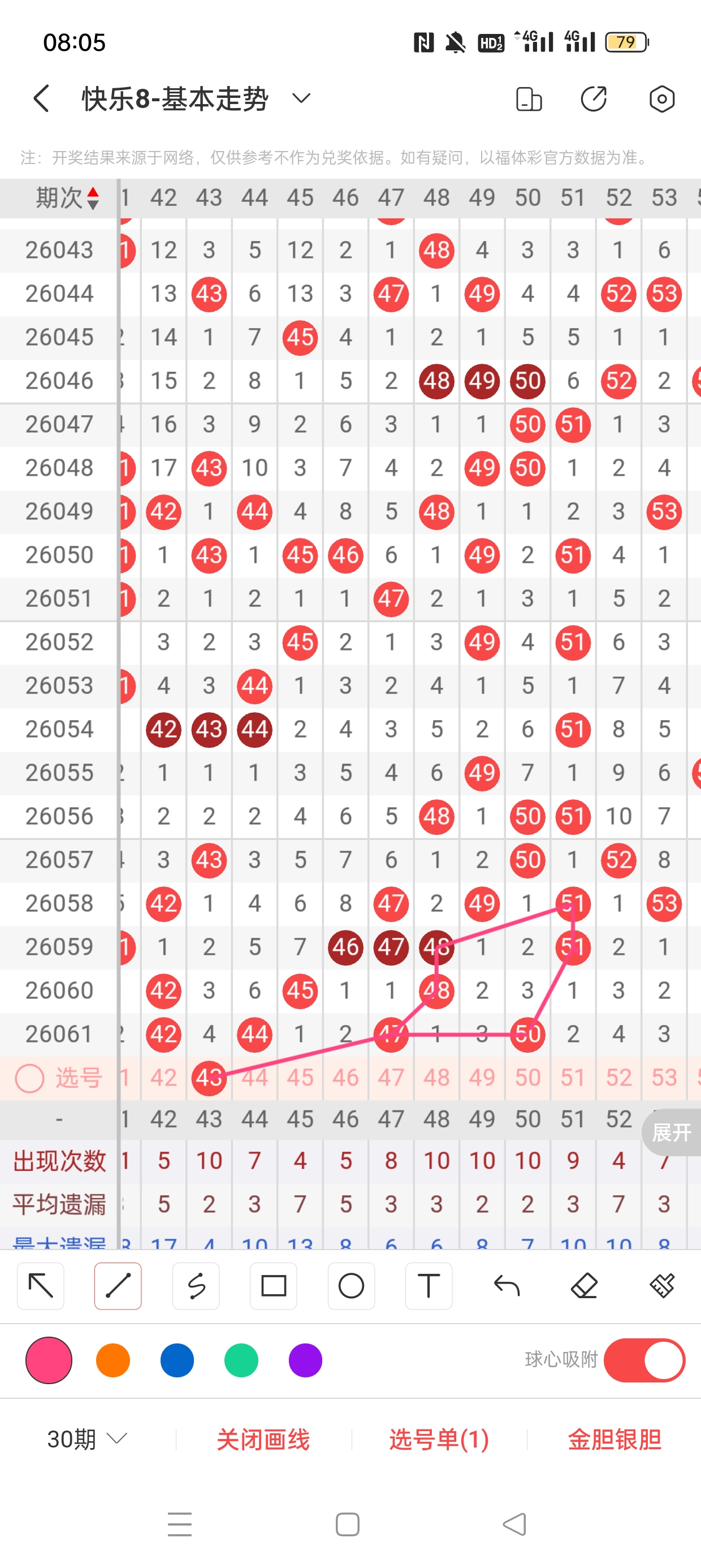Undo the last drawn line
Image resolution: width=701 pixels, height=1568 pixels.
[x=507, y=1286]
